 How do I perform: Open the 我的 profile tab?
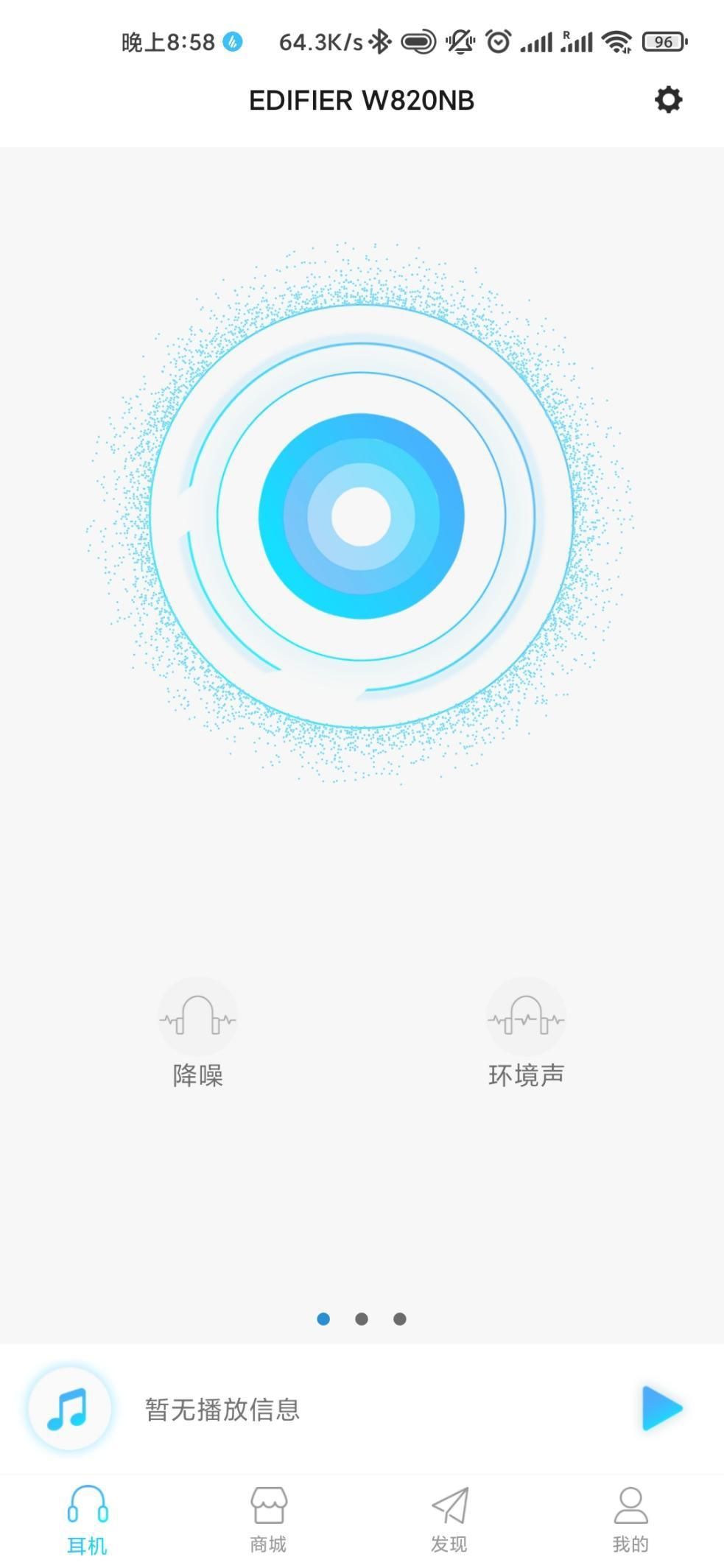click(x=630, y=1519)
